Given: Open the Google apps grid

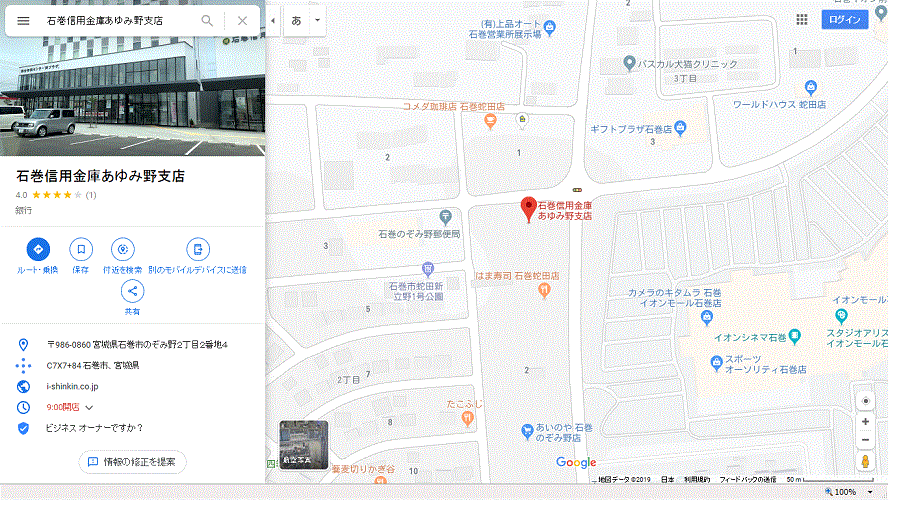Looking at the screenshot, I should coord(801,20).
